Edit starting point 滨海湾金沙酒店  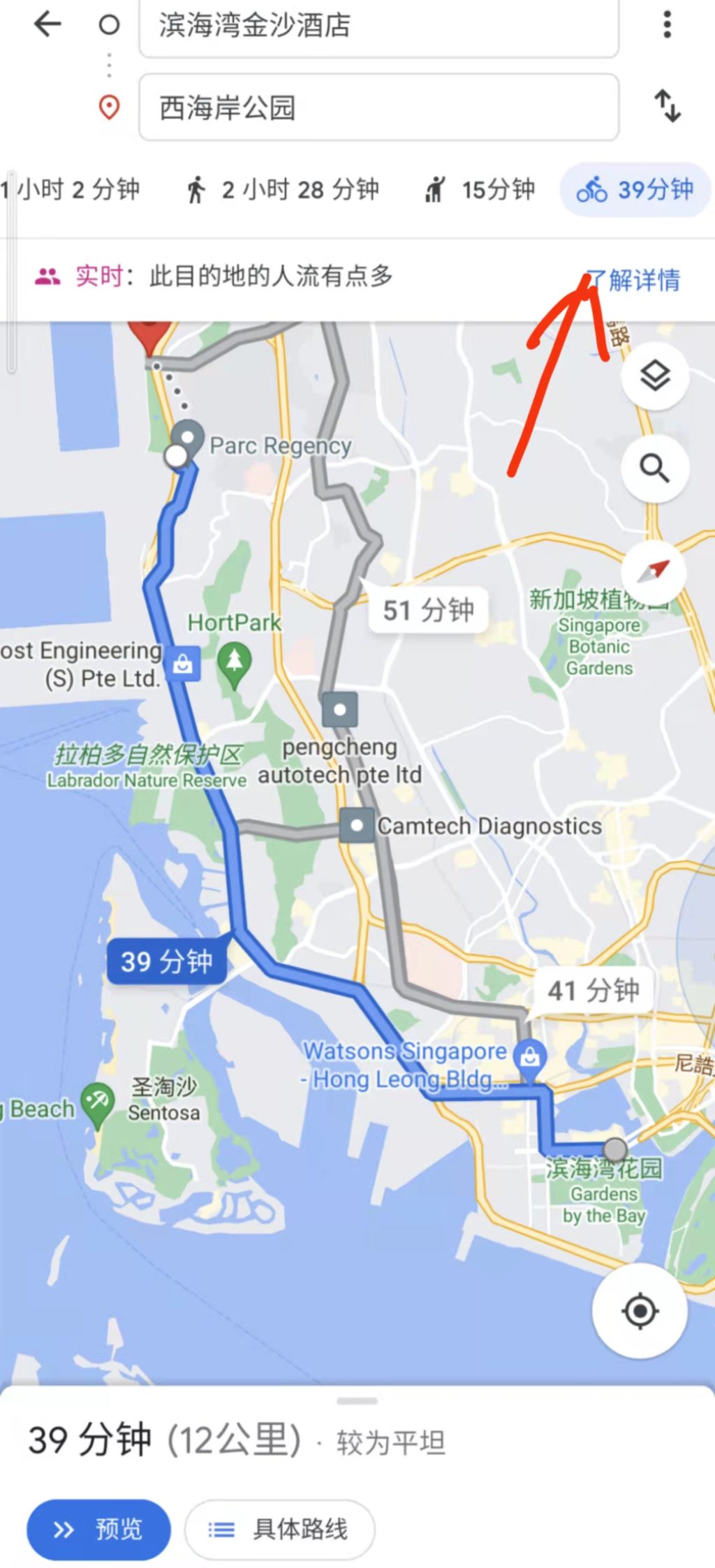coord(378,27)
